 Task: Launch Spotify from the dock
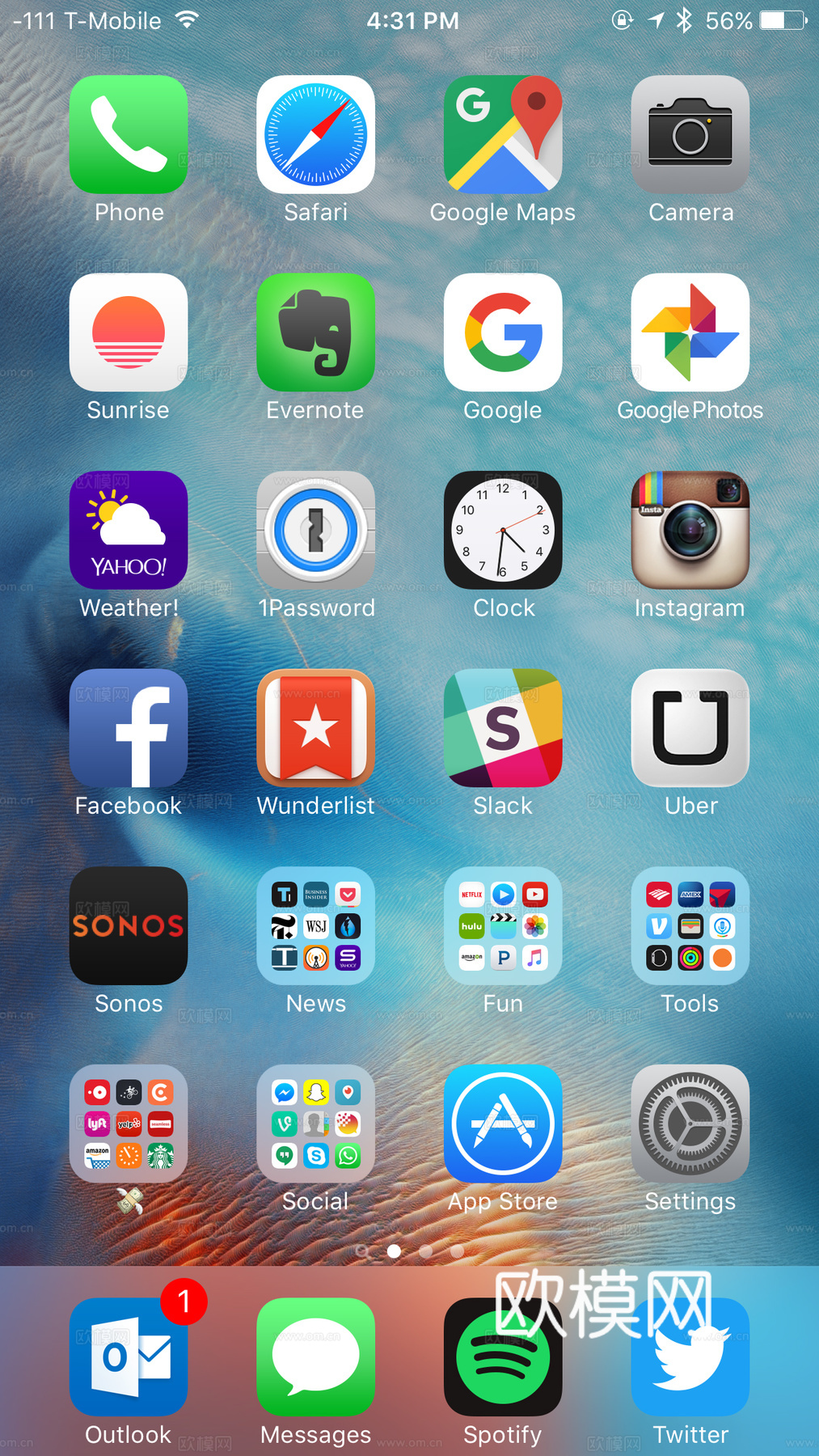pyautogui.click(x=503, y=1357)
